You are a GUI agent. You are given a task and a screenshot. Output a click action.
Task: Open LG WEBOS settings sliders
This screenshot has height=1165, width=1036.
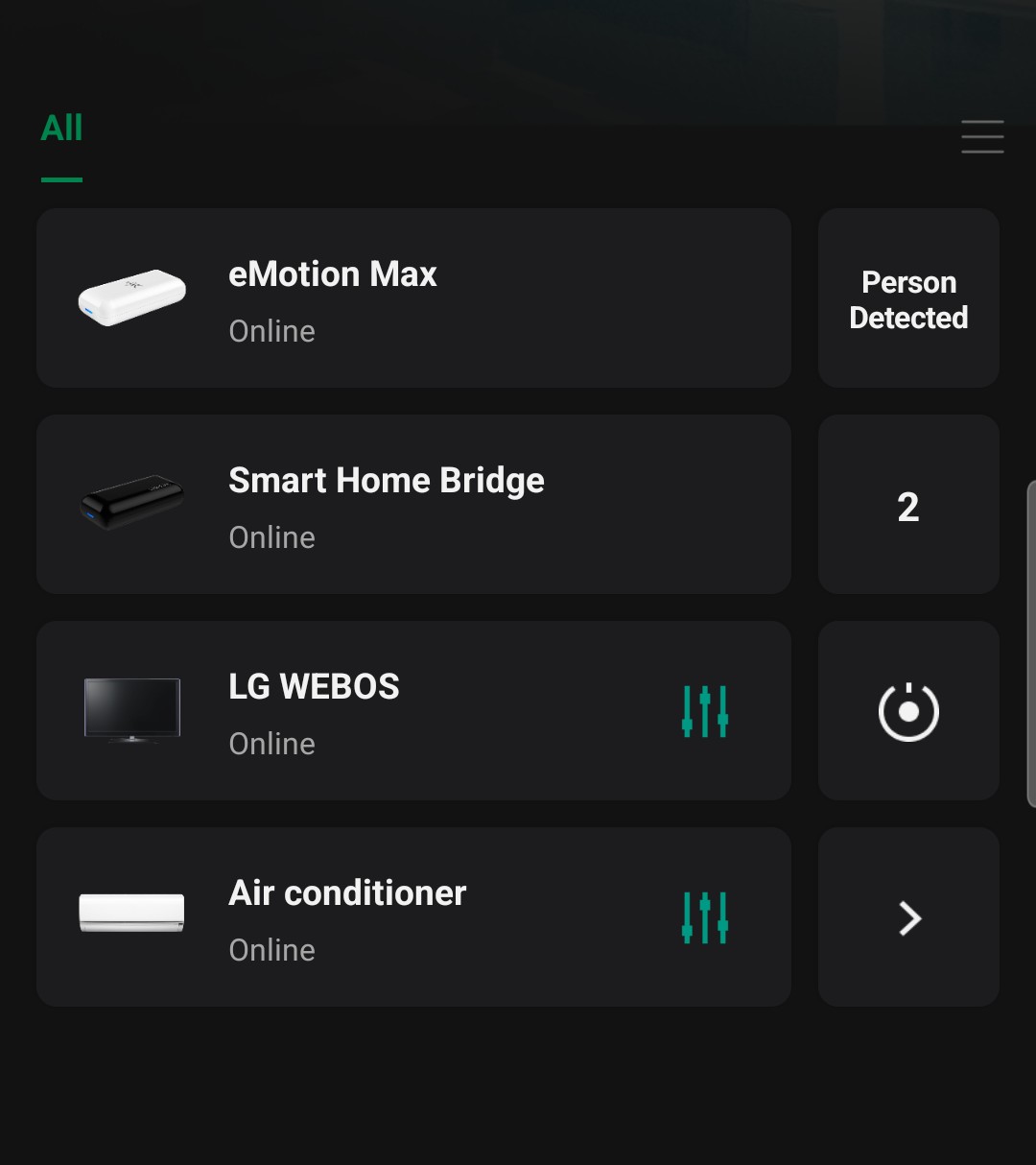pyautogui.click(x=705, y=711)
